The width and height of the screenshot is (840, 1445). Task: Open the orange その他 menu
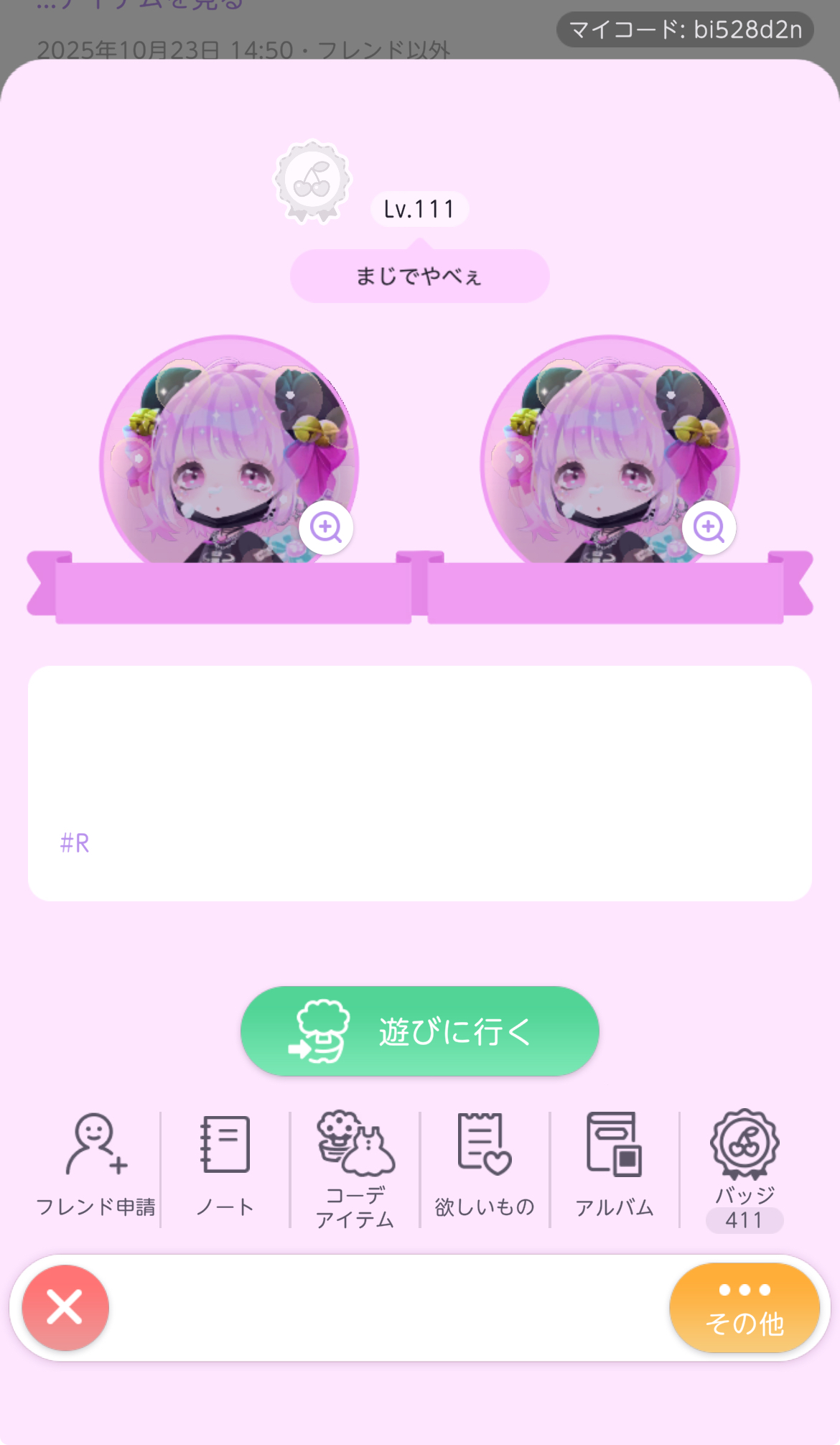point(745,1308)
